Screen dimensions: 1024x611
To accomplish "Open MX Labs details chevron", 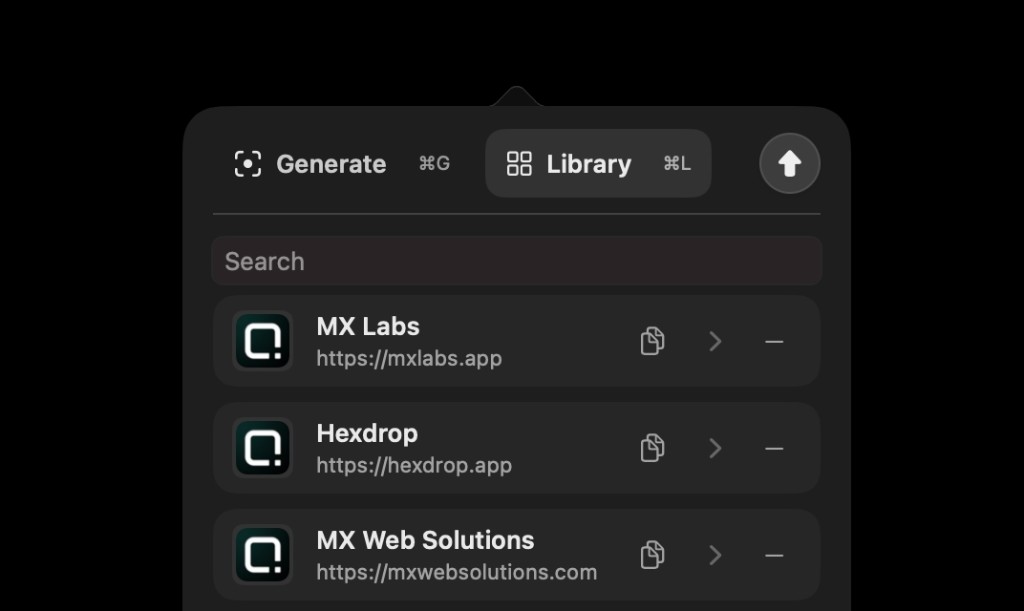I will point(715,341).
